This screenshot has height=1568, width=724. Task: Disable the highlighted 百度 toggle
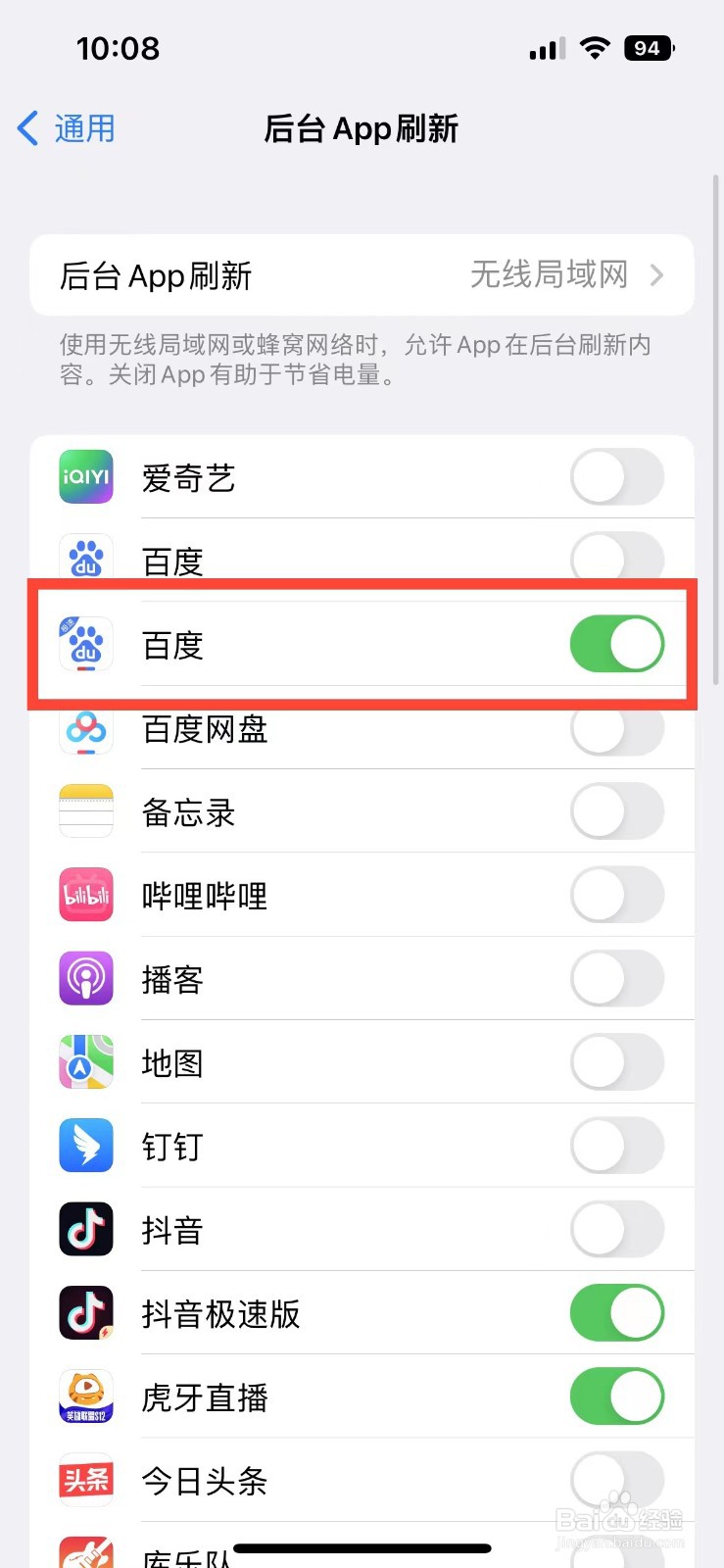tap(616, 644)
